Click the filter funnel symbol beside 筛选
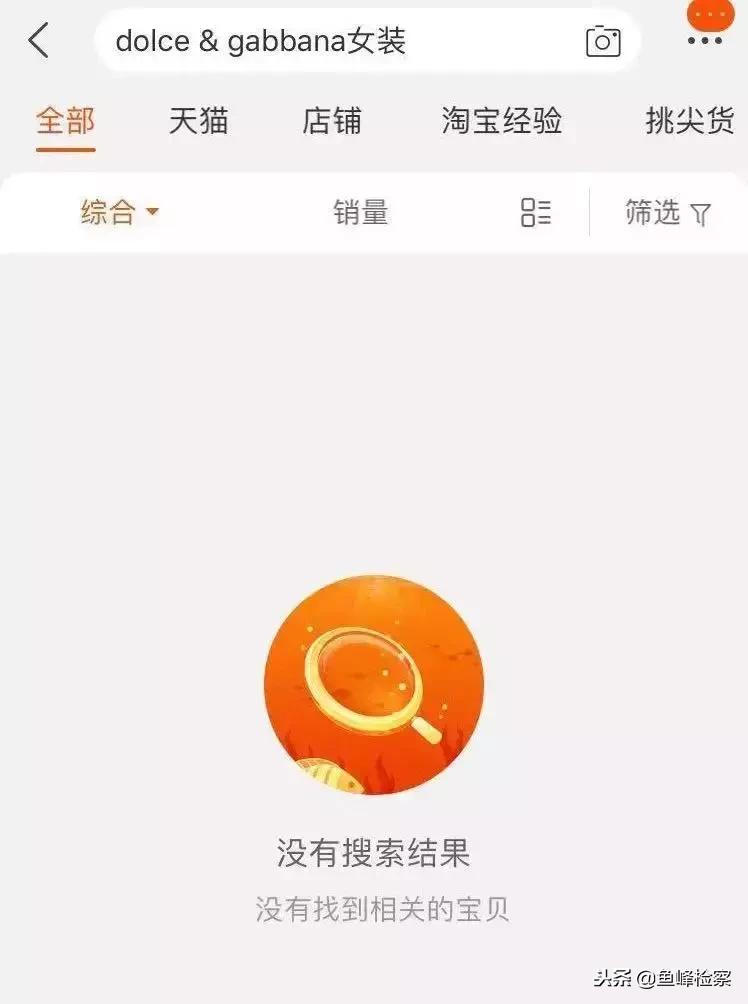The width and height of the screenshot is (748, 1004). (698, 212)
